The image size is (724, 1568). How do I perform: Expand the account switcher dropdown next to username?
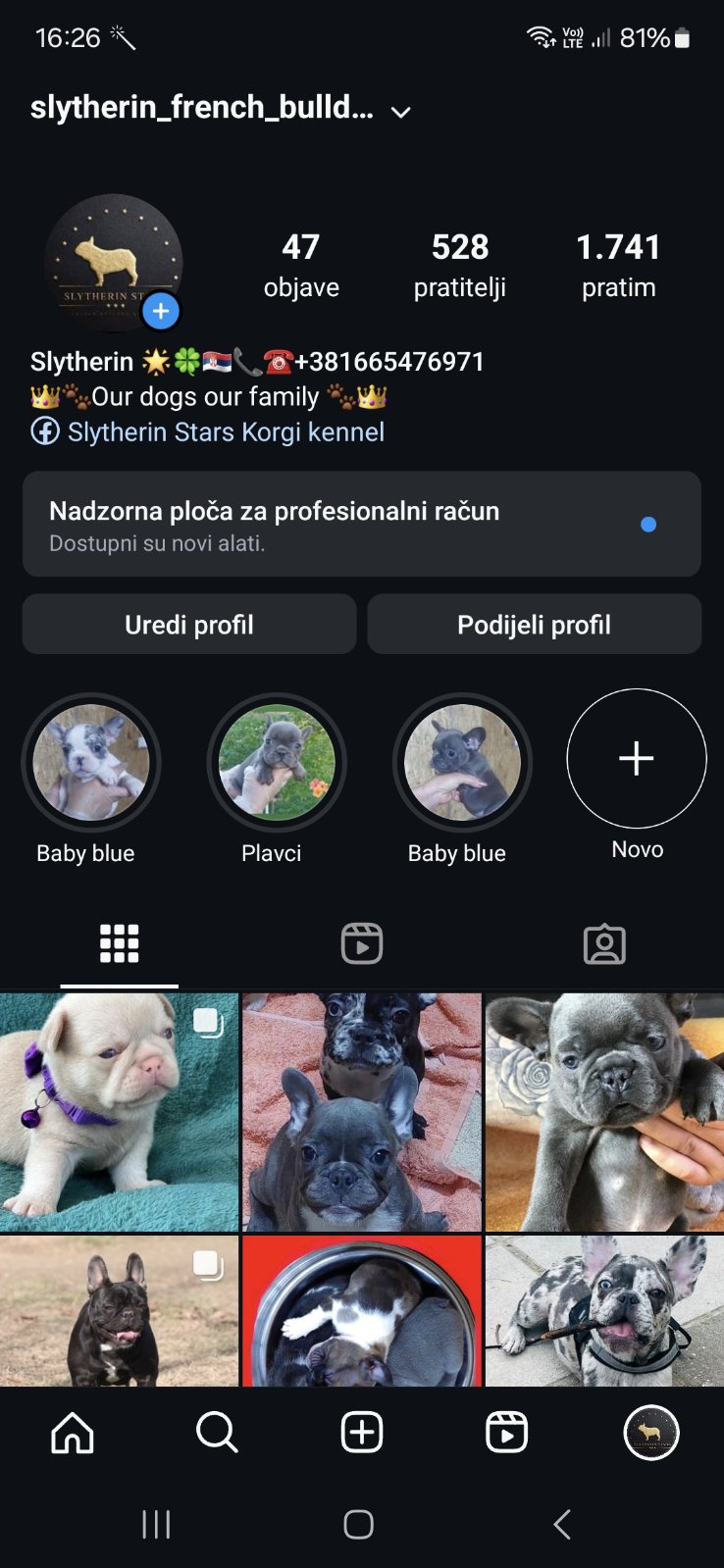coord(400,112)
